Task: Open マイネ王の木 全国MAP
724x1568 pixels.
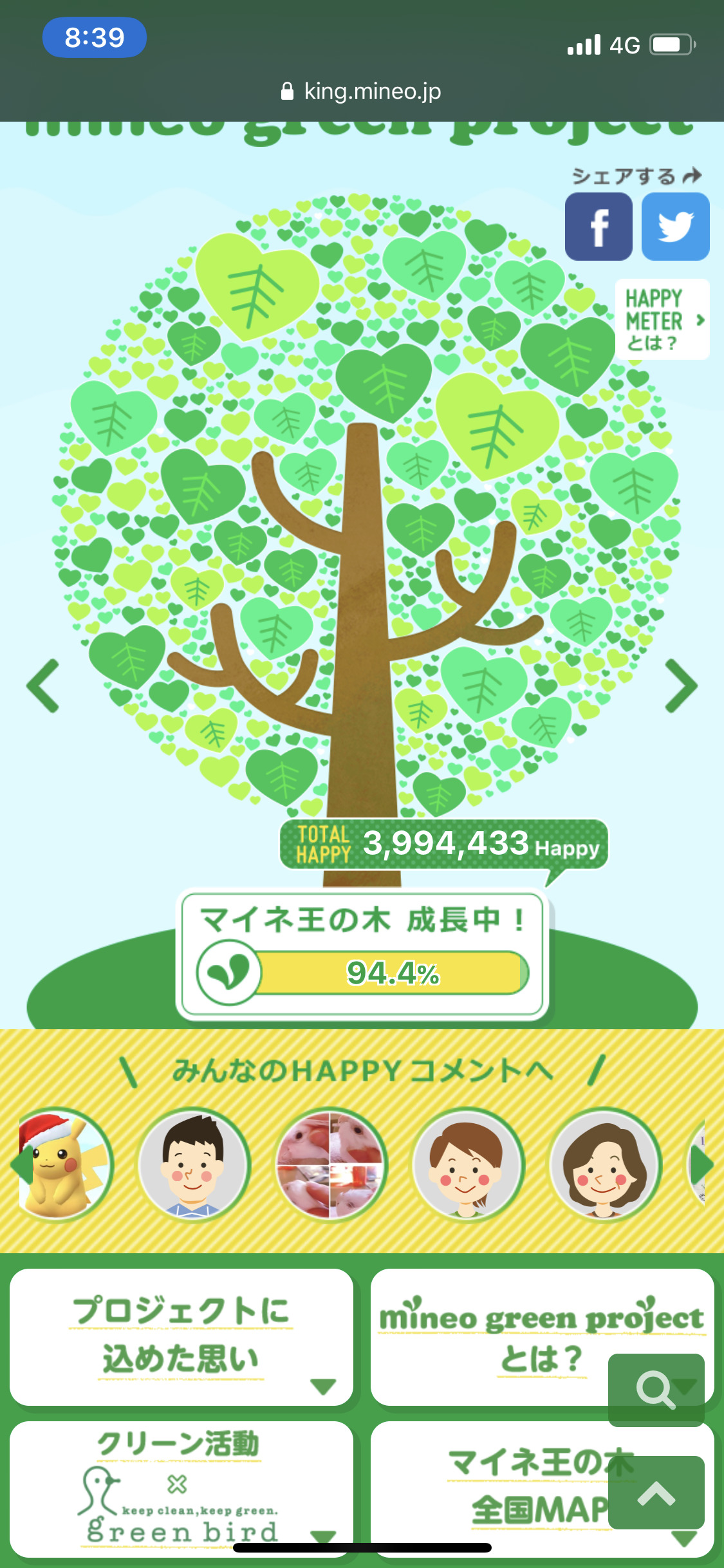Action: click(542, 1489)
